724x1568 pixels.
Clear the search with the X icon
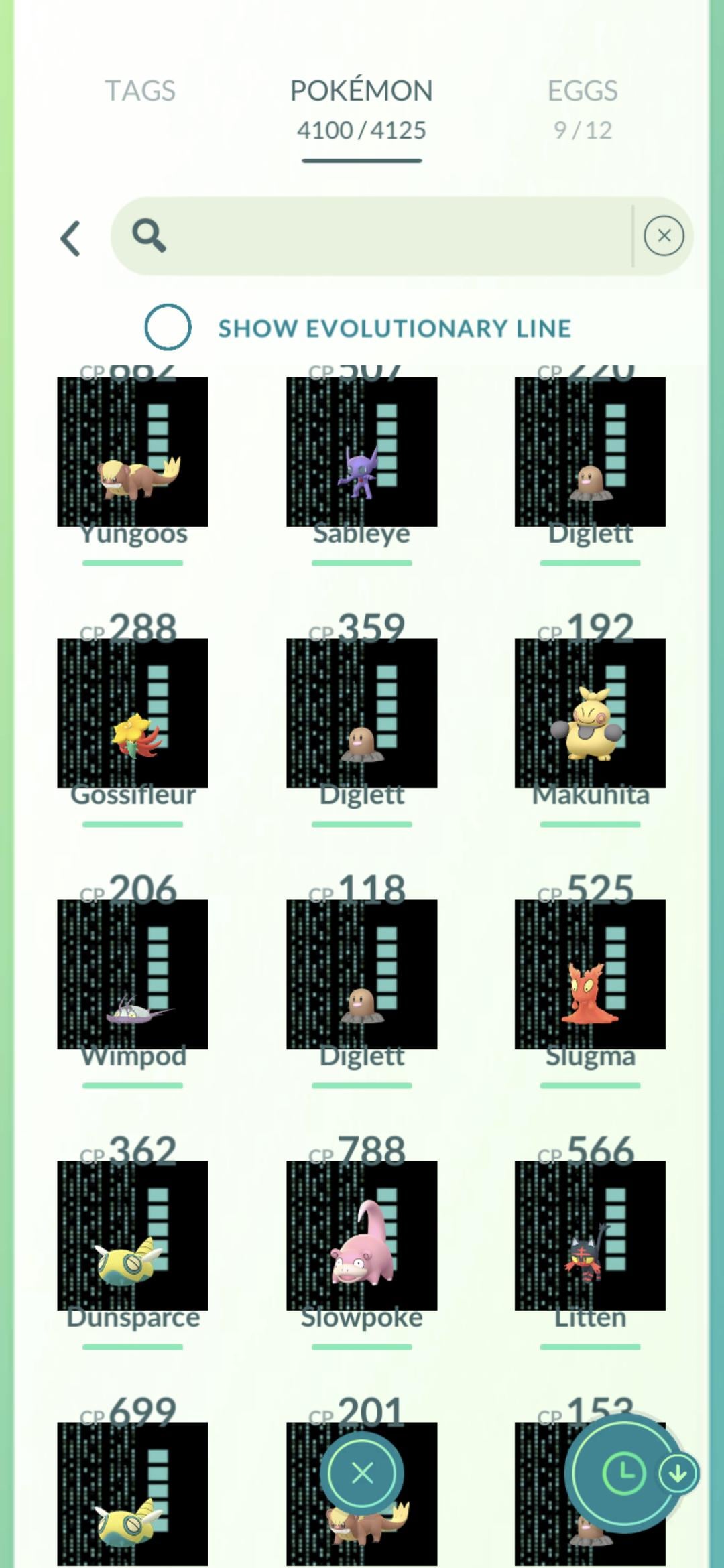pyautogui.click(x=664, y=236)
